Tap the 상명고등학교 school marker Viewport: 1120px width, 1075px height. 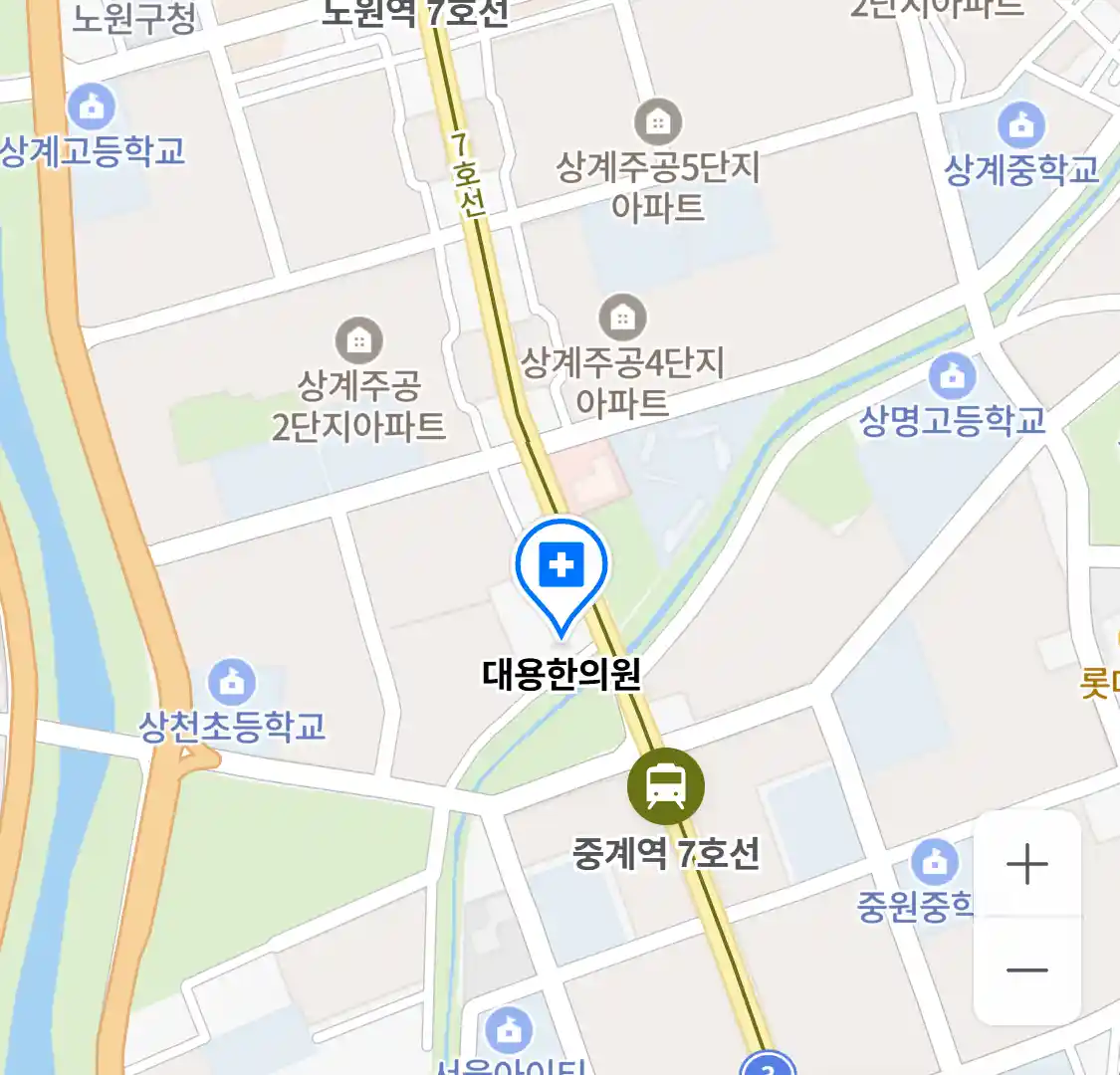coord(953,376)
